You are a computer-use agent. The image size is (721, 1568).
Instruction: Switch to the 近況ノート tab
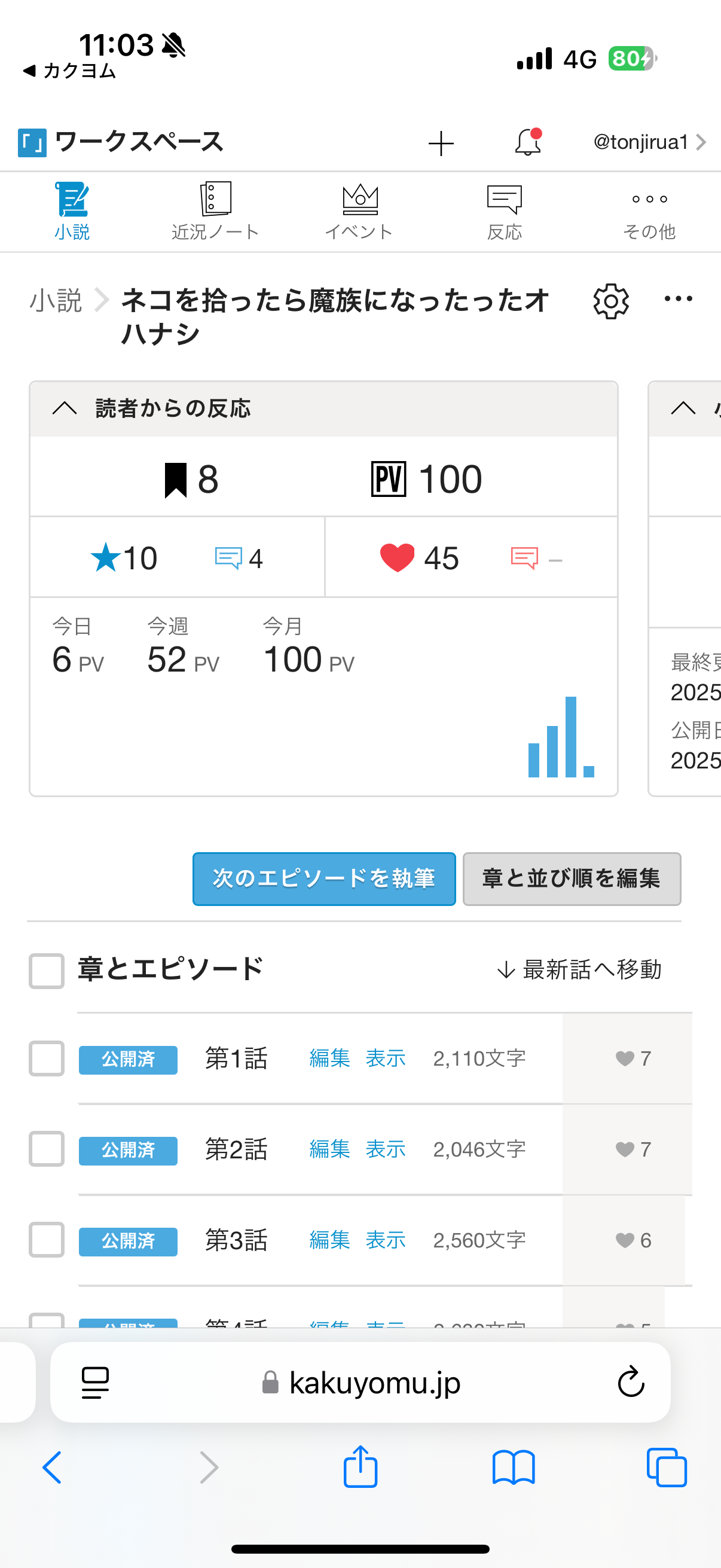coord(215,211)
